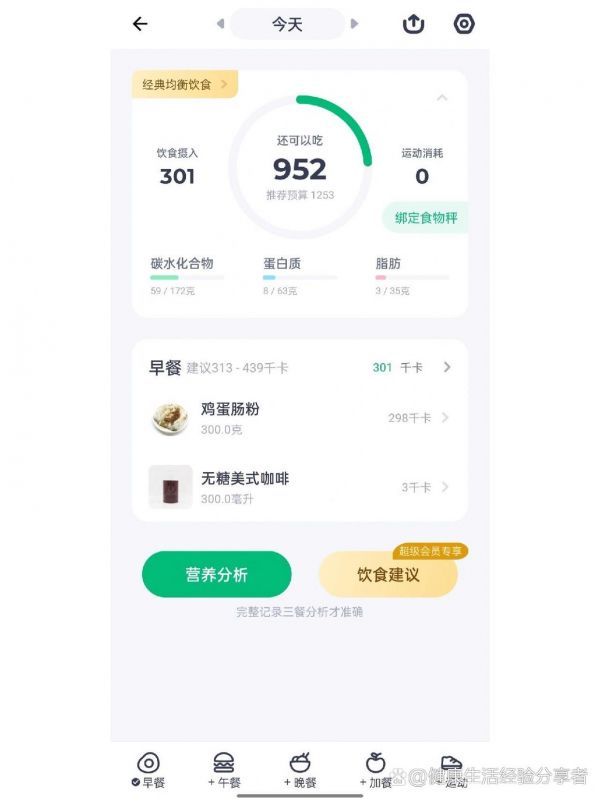Open the 无糖美式咖啡 entry
600x799 pixels.
pyautogui.click(x=300, y=487)
